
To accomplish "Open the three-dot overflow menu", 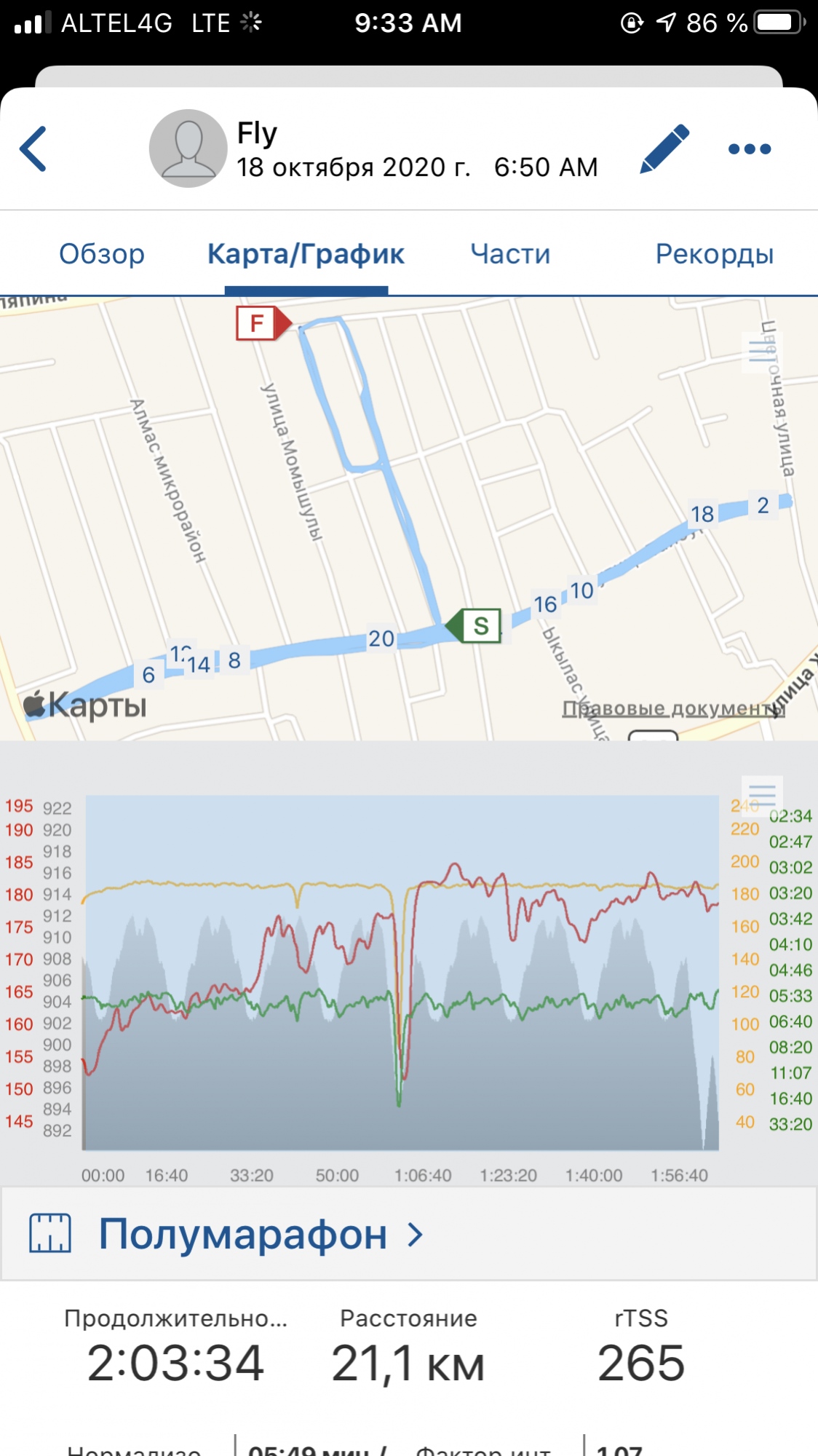I will click(x=750, y=149).
